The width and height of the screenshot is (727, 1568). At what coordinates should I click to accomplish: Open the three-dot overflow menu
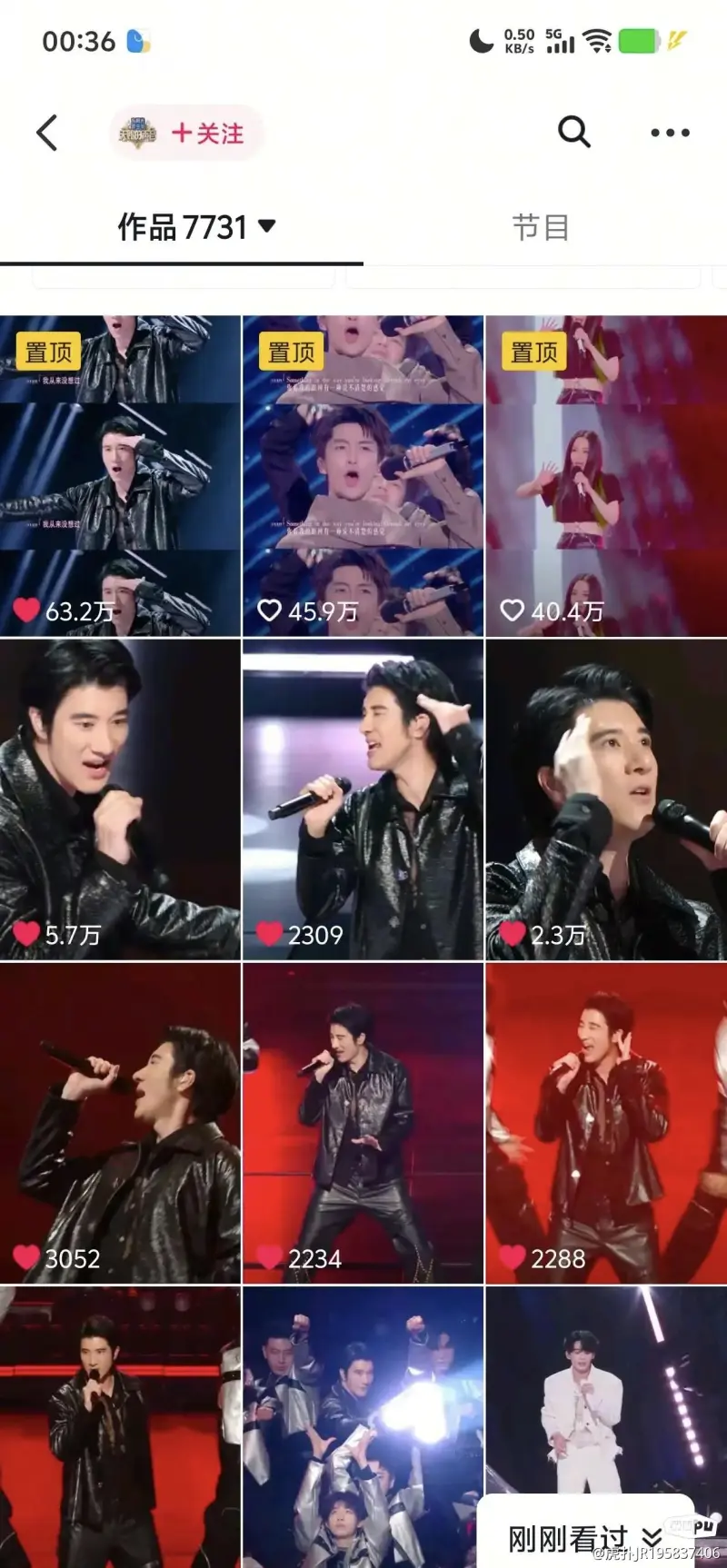pos(670,133)
